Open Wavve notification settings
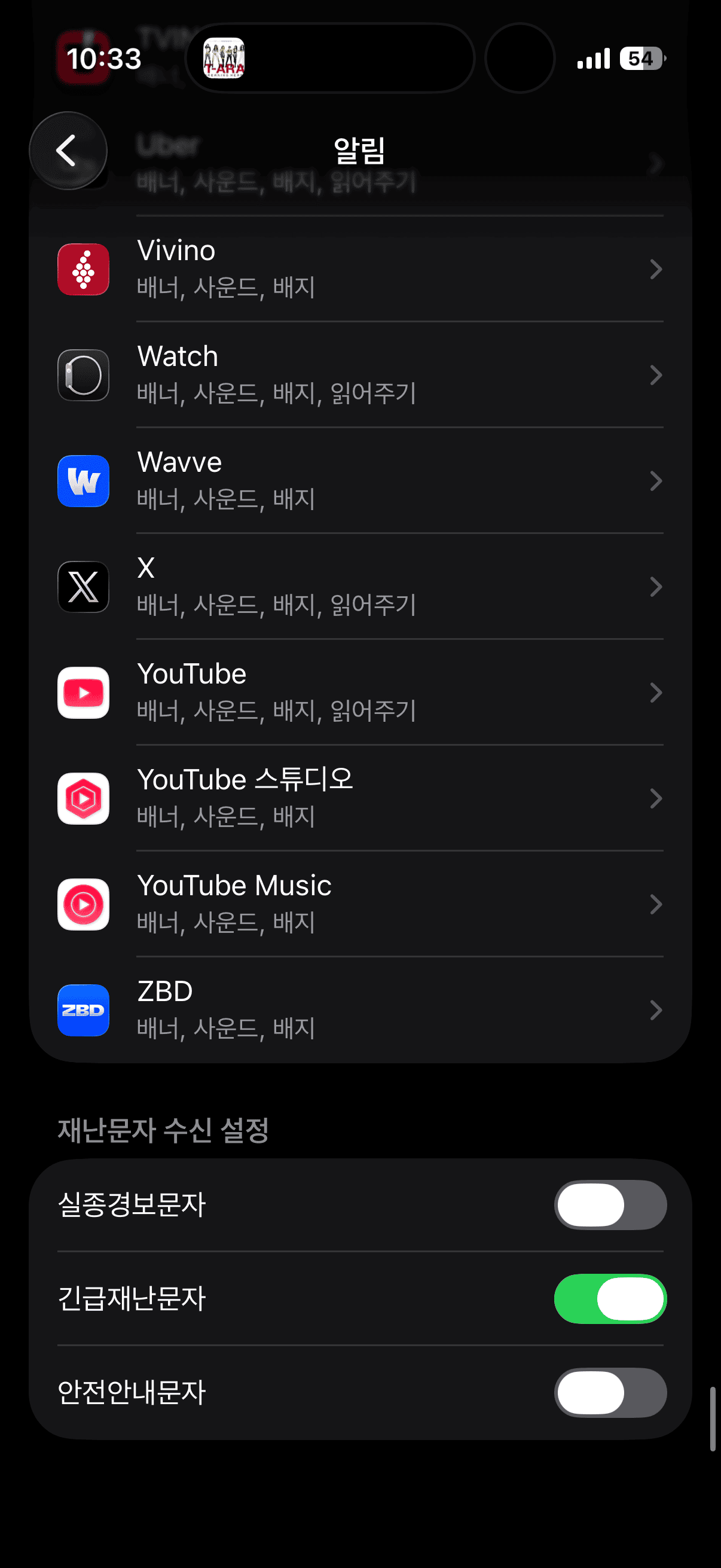721x1568 pixels. pyautogui.click(x=360, y=481)
